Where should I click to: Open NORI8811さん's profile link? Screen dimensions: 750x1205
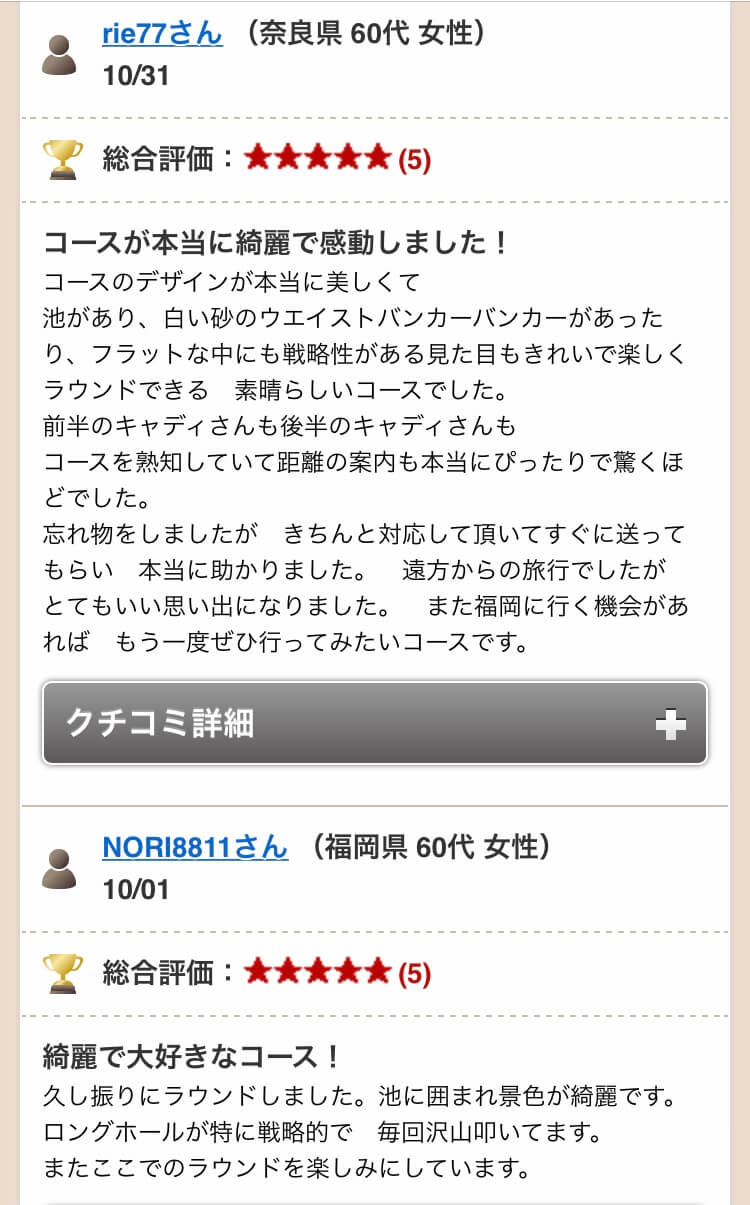195,847
